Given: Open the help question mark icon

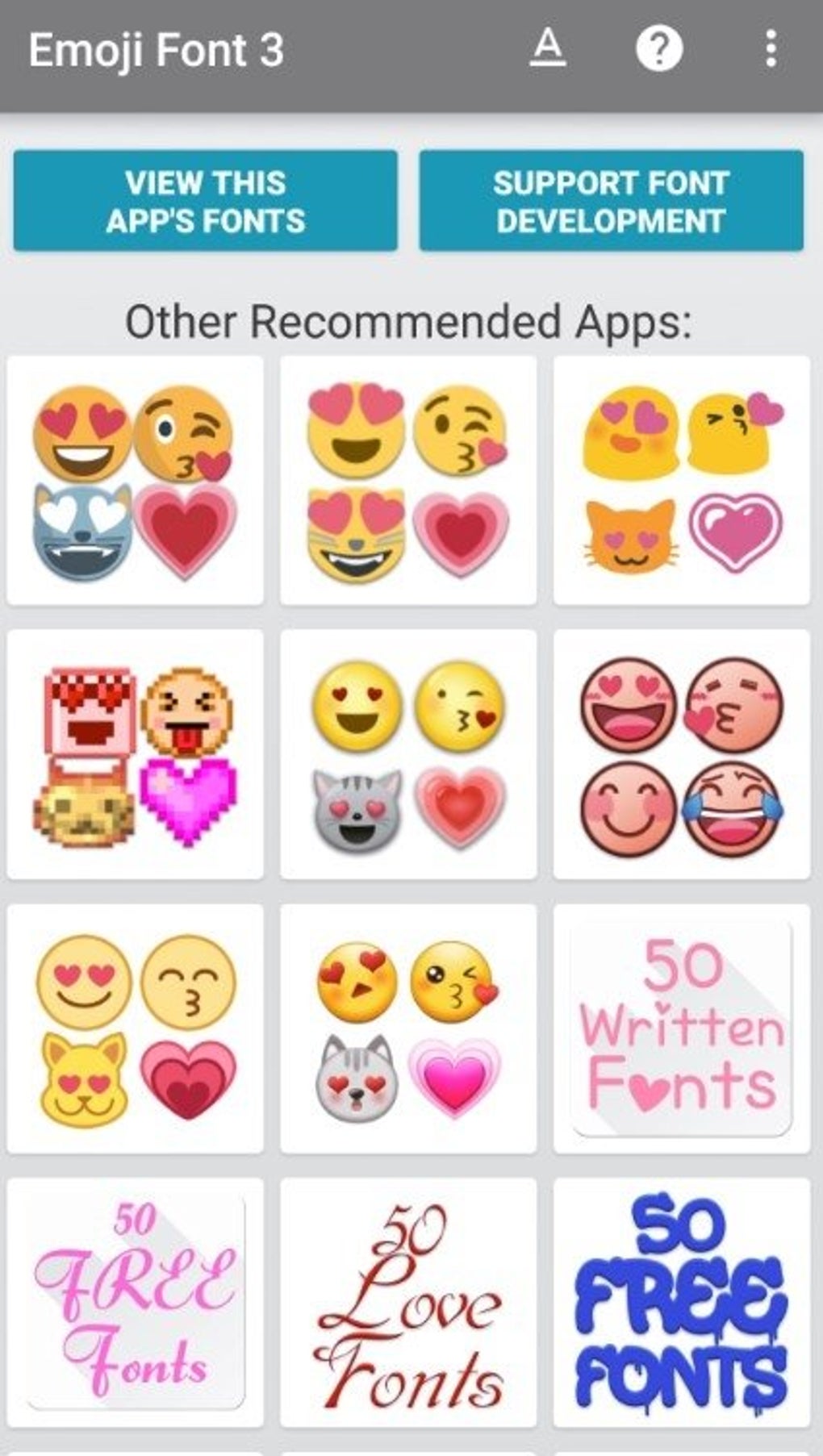Looking at the screenshot, I should [x=659, y=49].
